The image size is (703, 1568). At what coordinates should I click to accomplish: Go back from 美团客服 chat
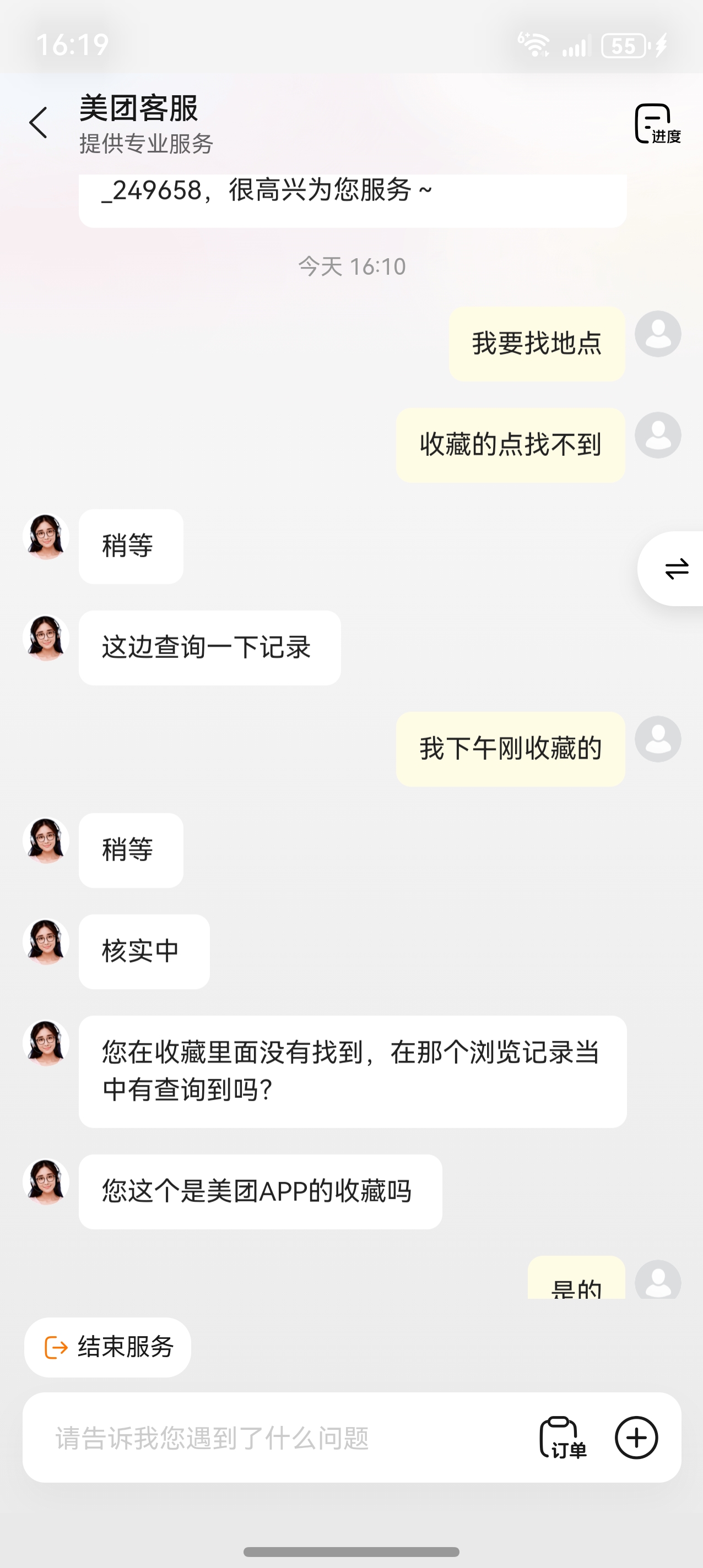pos(39,123)
